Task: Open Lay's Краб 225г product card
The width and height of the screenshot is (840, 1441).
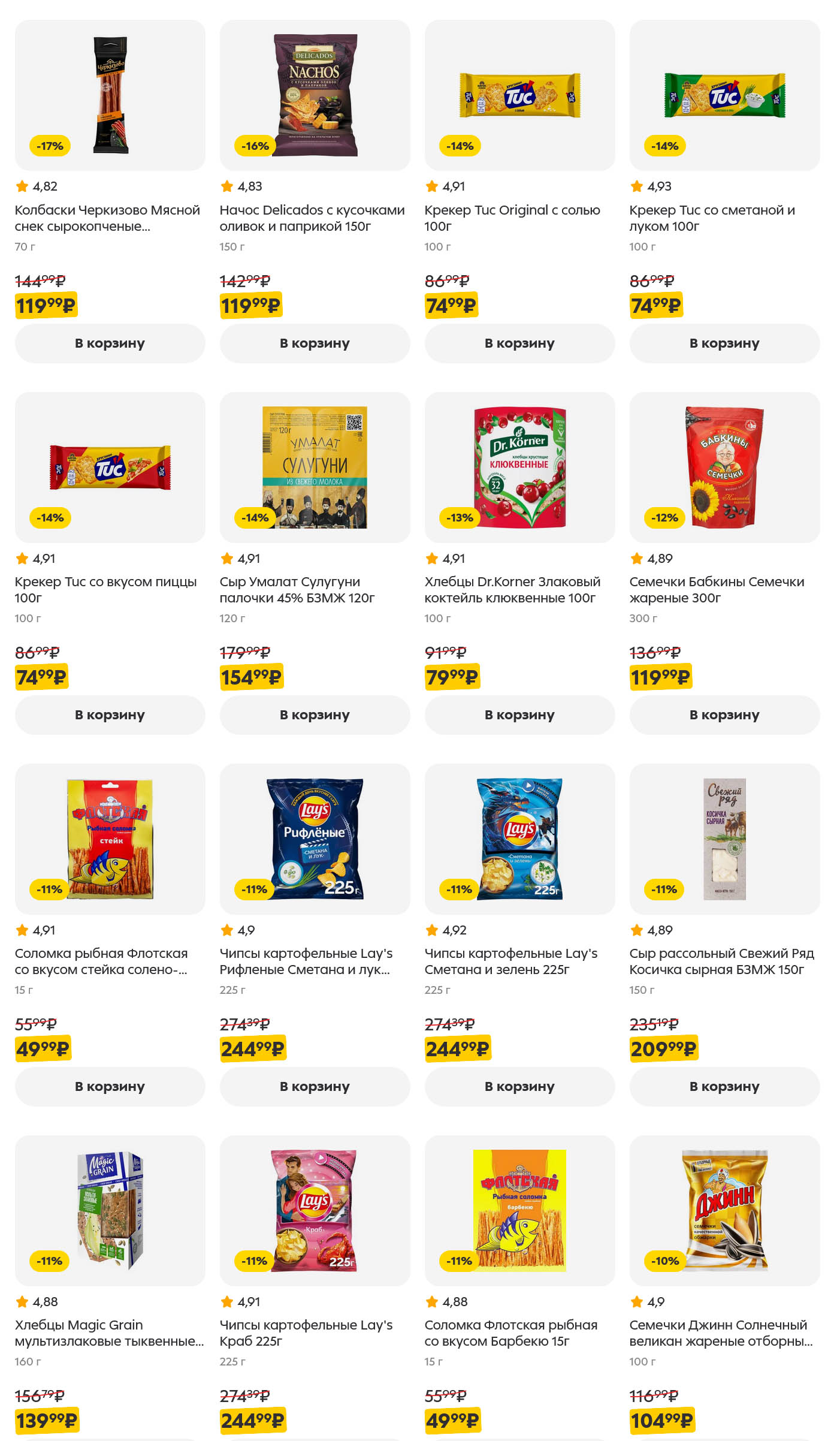Action: coord(306,1333)
